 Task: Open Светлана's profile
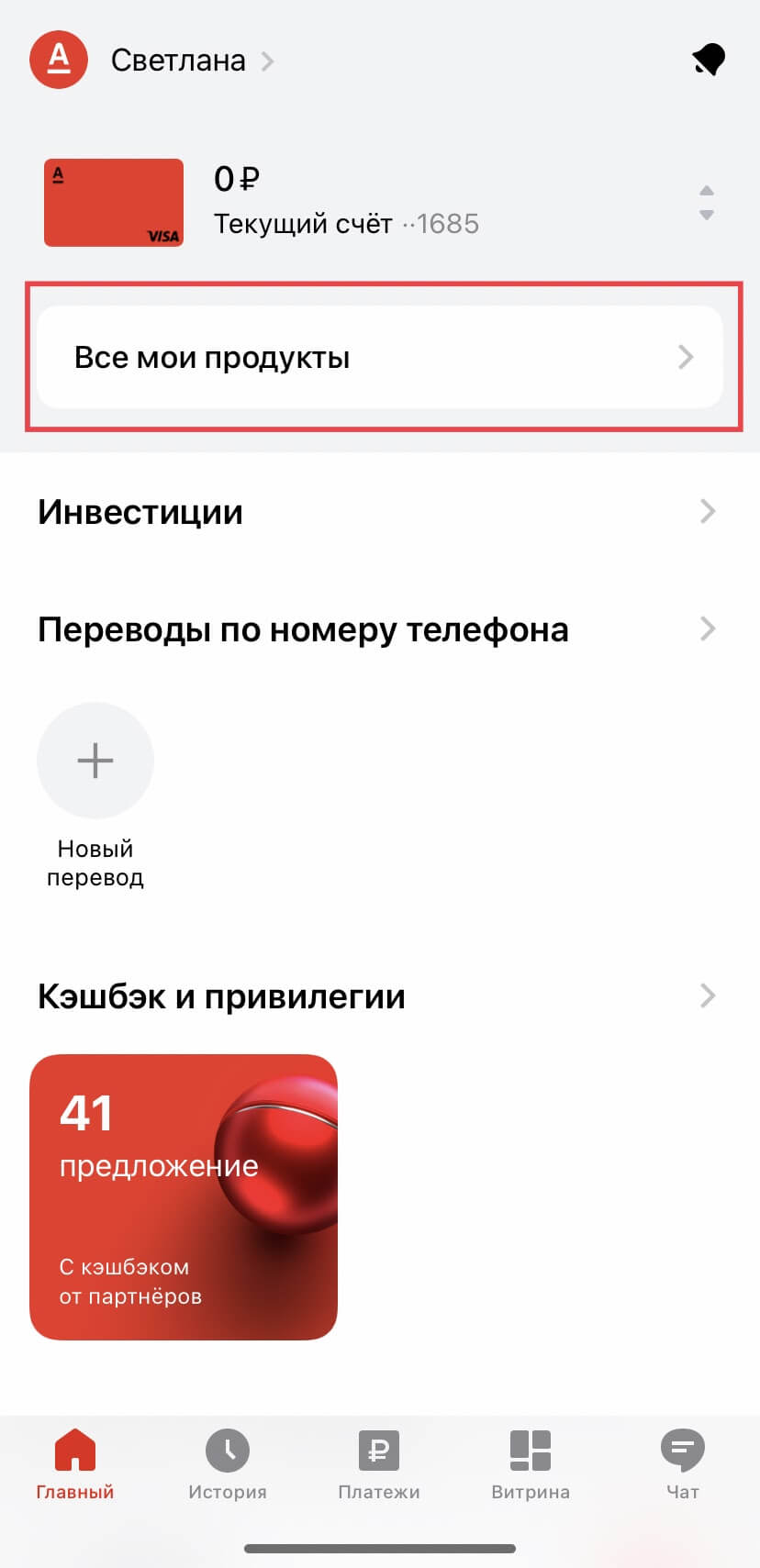pyautogui.click(x=178, y=61)
